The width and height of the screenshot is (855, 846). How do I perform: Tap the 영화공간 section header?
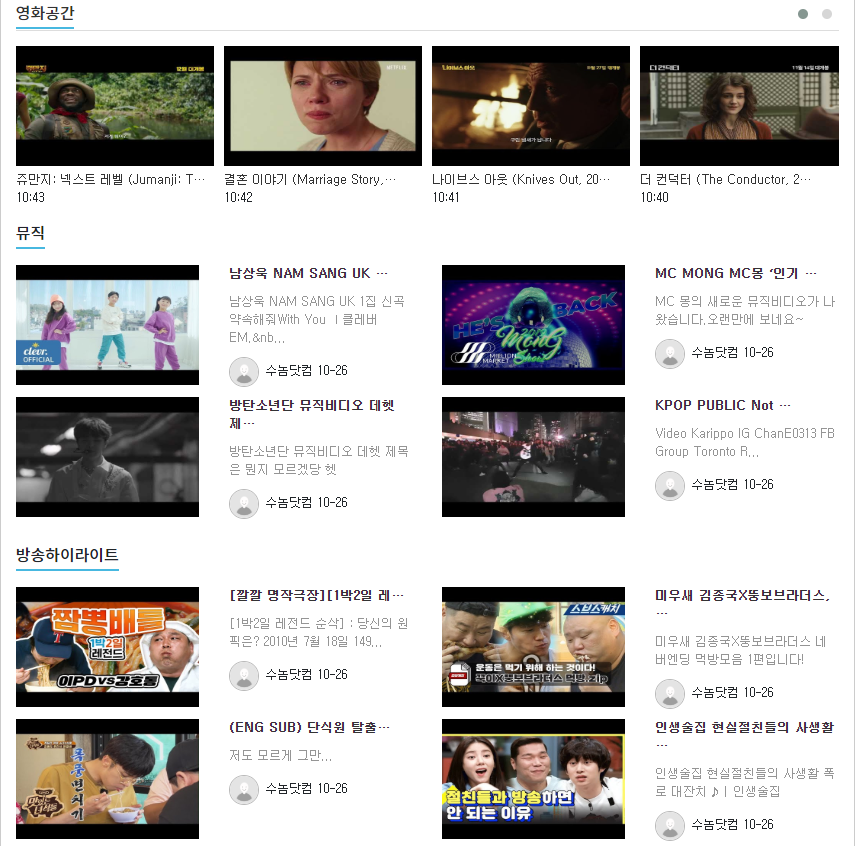coord(45,13)
